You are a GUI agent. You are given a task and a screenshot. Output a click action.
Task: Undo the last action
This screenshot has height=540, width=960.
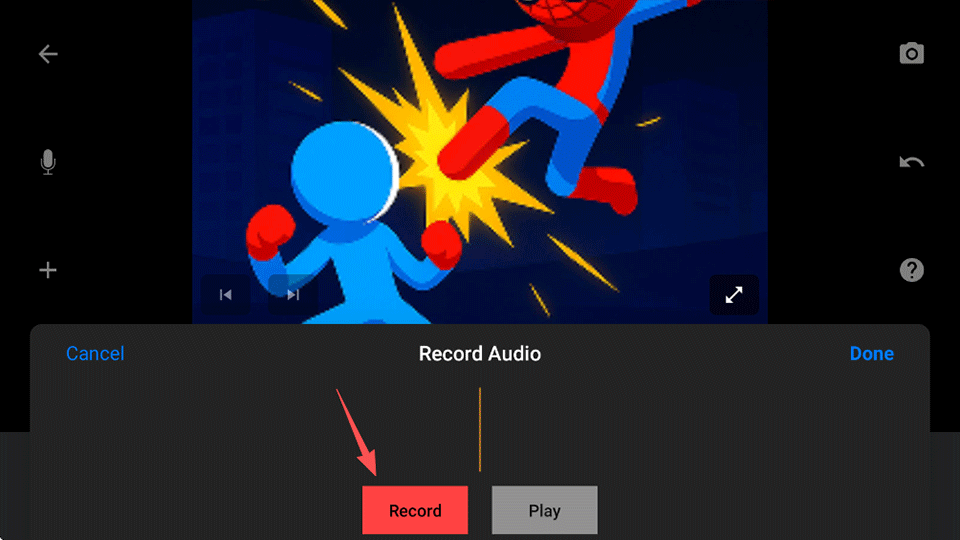pos(911,162)
